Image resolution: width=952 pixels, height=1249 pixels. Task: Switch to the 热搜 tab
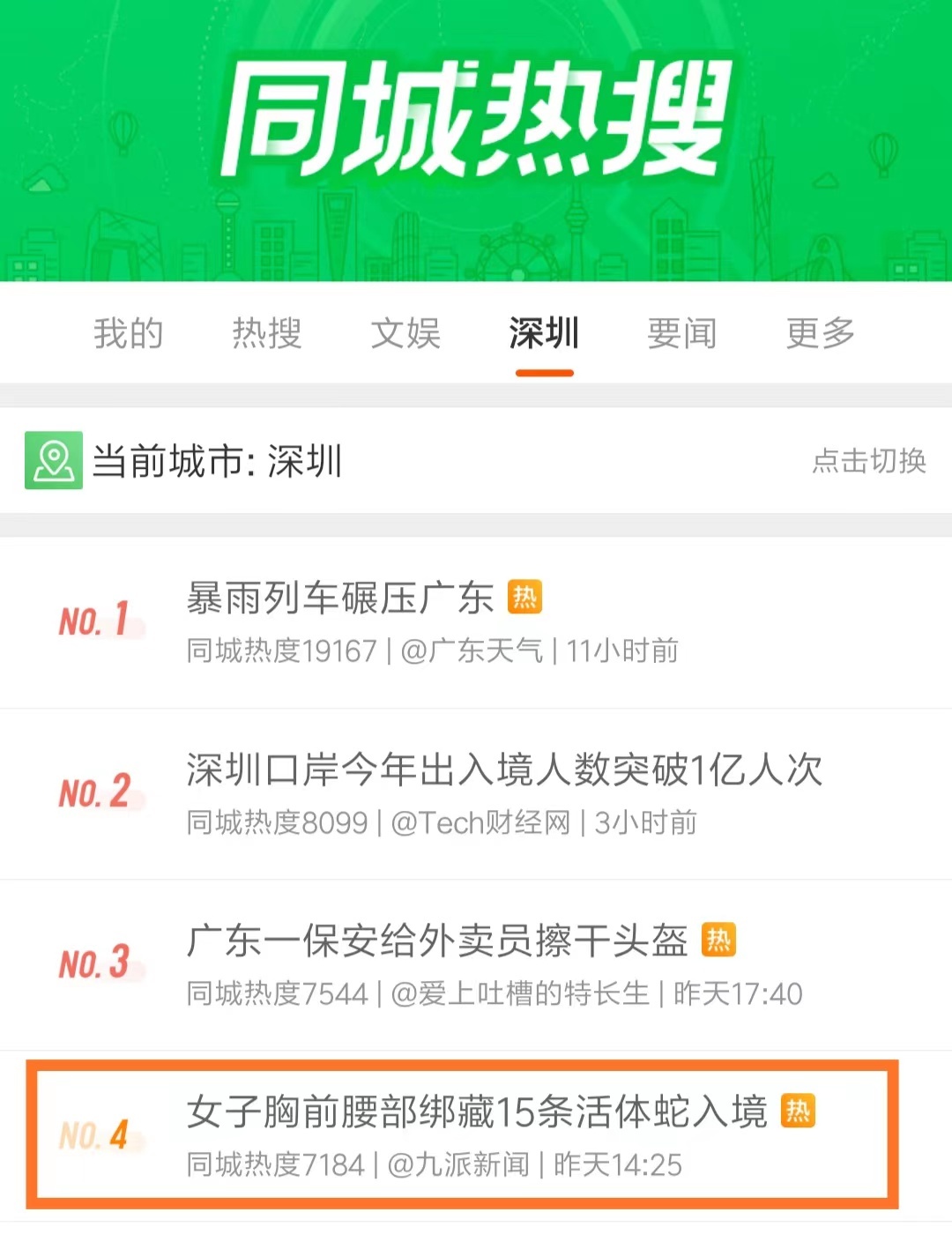pos(267,333)
